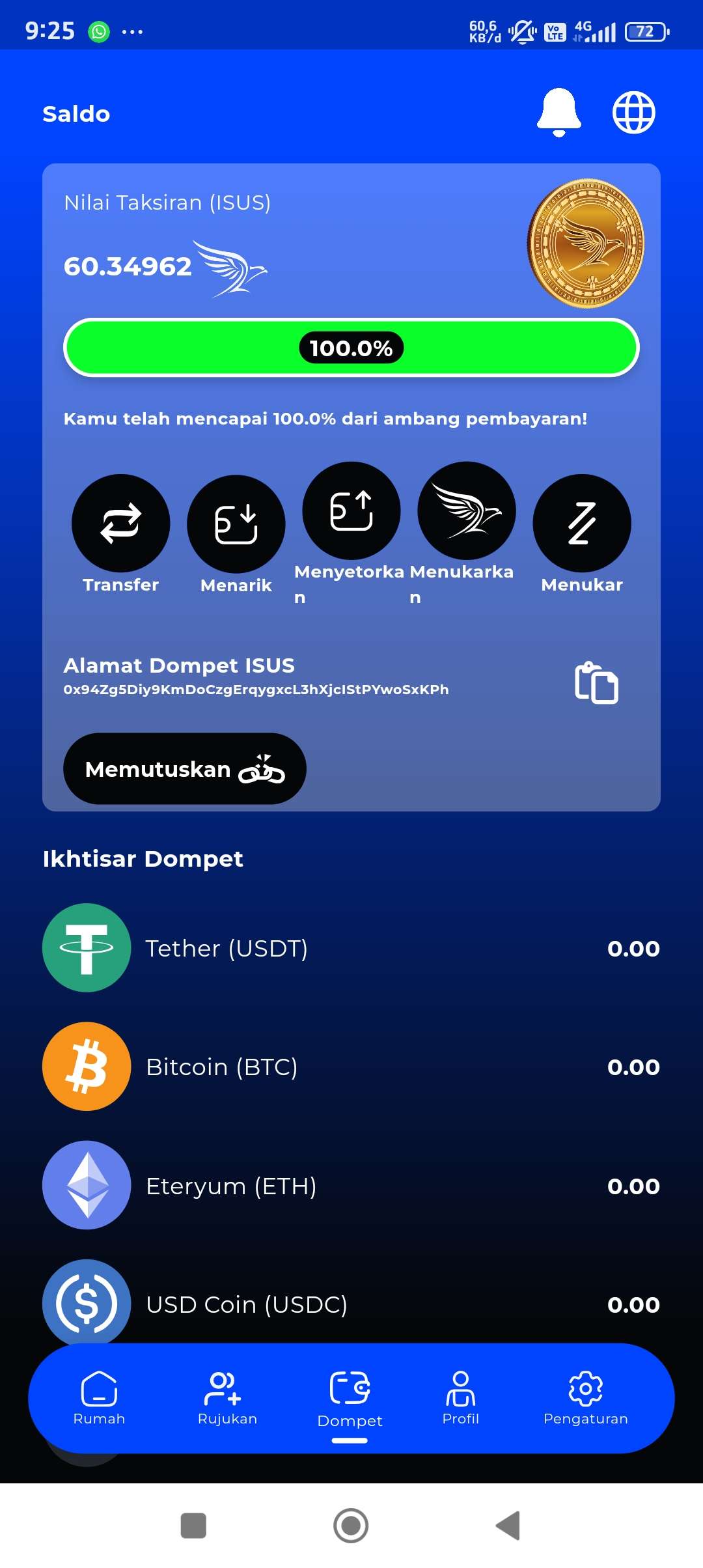Open the Tether (USDT) wallet row

click(351, 948)
